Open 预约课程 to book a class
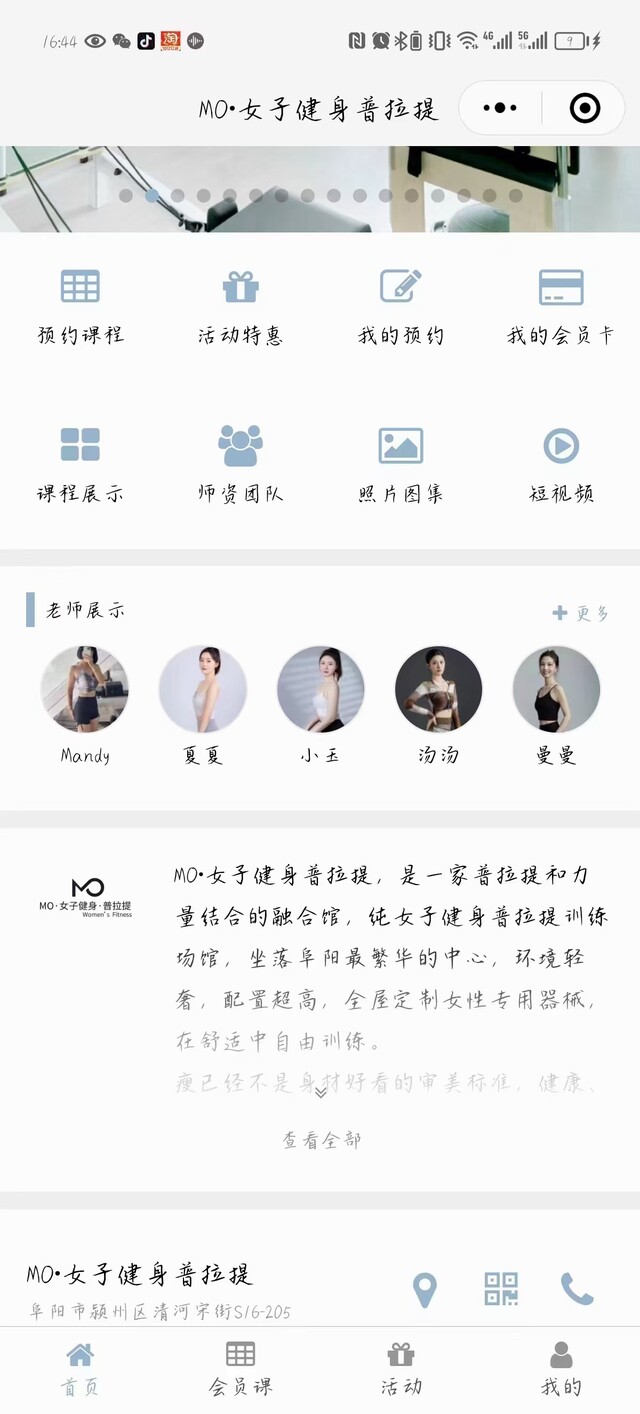 pos(80,305)
